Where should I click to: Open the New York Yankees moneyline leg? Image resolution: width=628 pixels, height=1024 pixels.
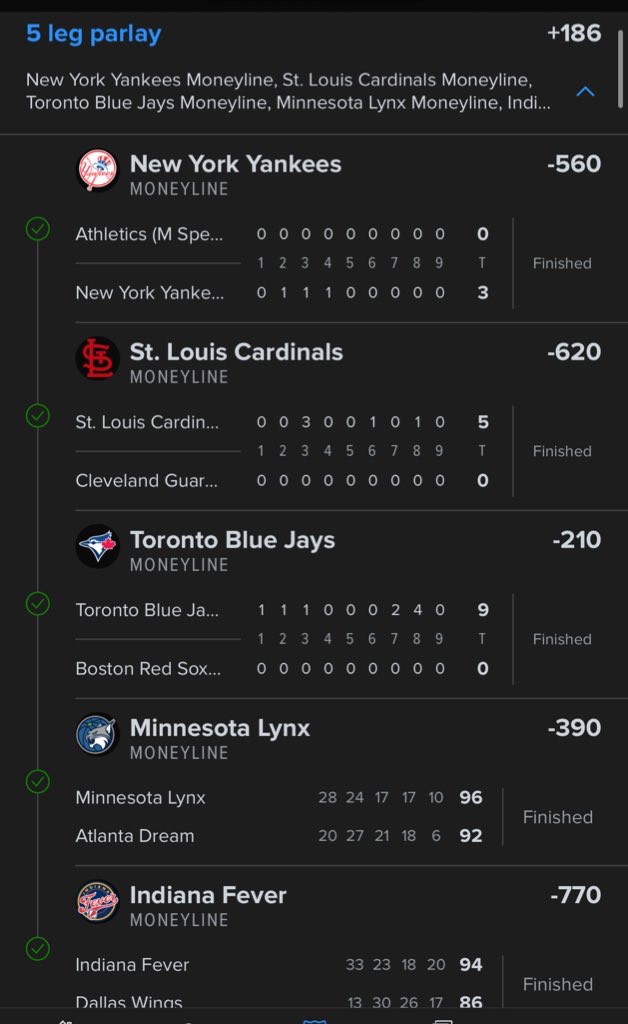(x=236, y=165)
